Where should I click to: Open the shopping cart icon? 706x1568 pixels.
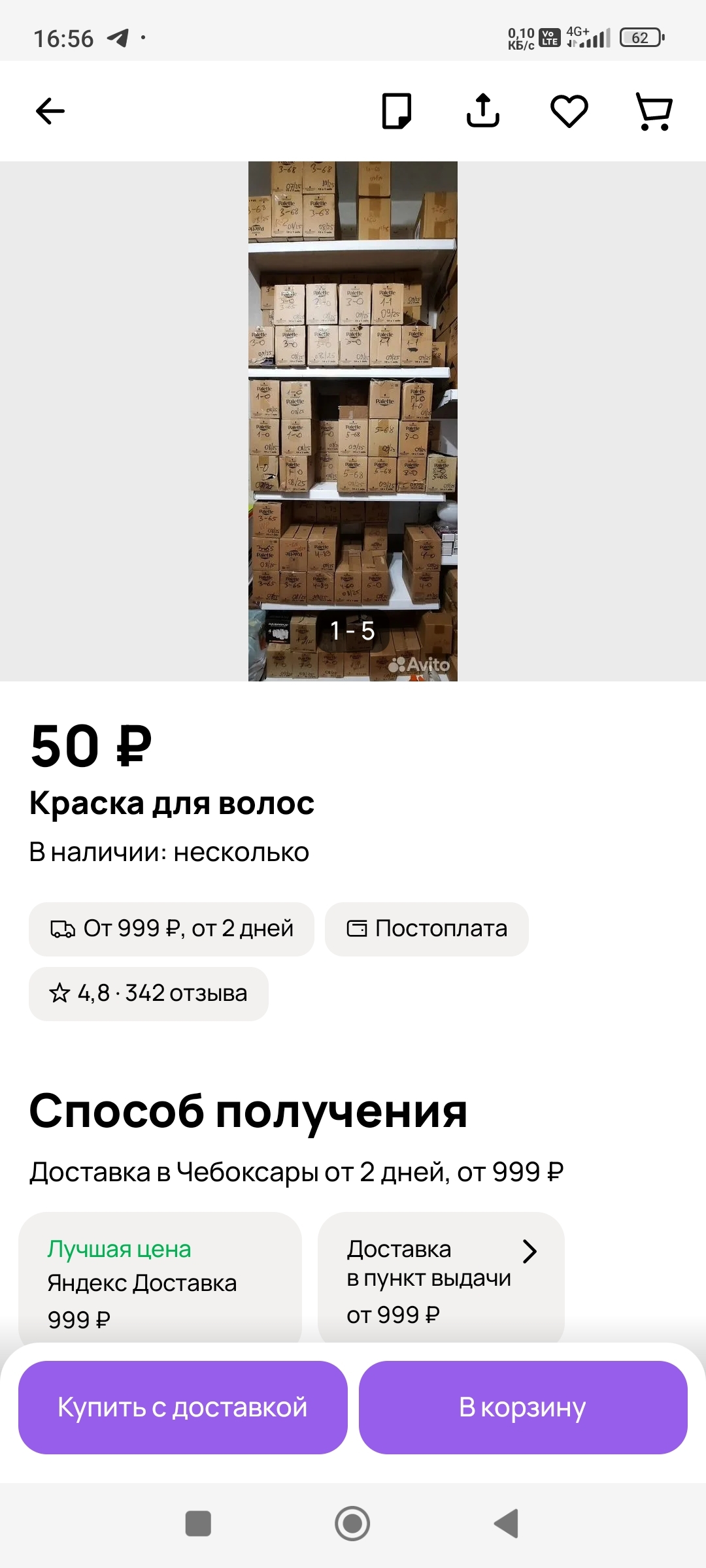pos(654,111)
